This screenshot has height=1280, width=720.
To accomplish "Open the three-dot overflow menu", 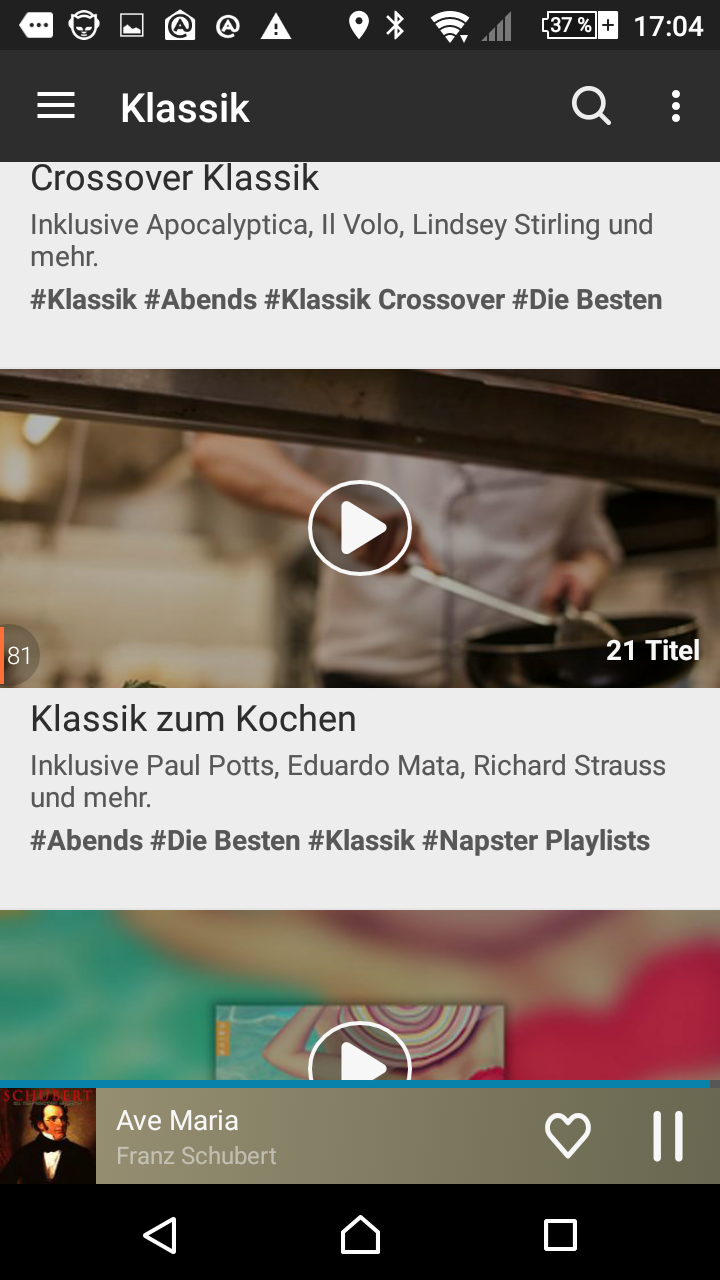I will (676, 106).
